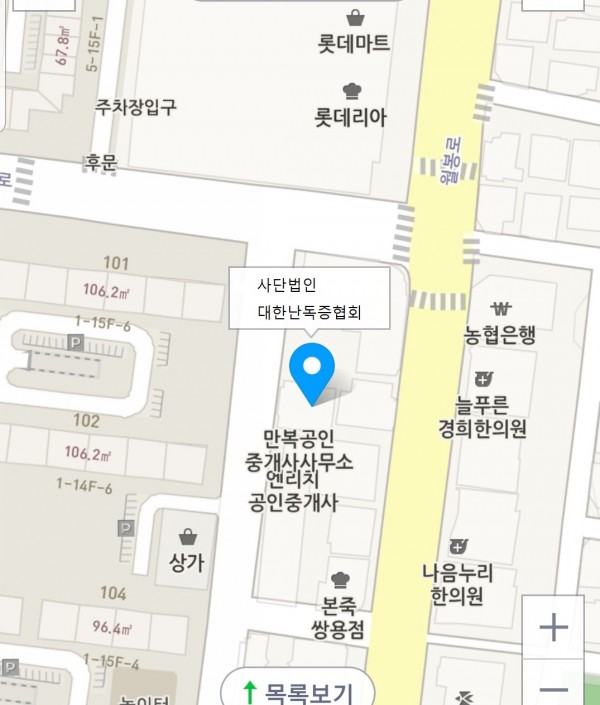This screenshot has width=600, height=705.
Task: Select the 롯데마트 place marker
Action: click(x=354, y=18)
